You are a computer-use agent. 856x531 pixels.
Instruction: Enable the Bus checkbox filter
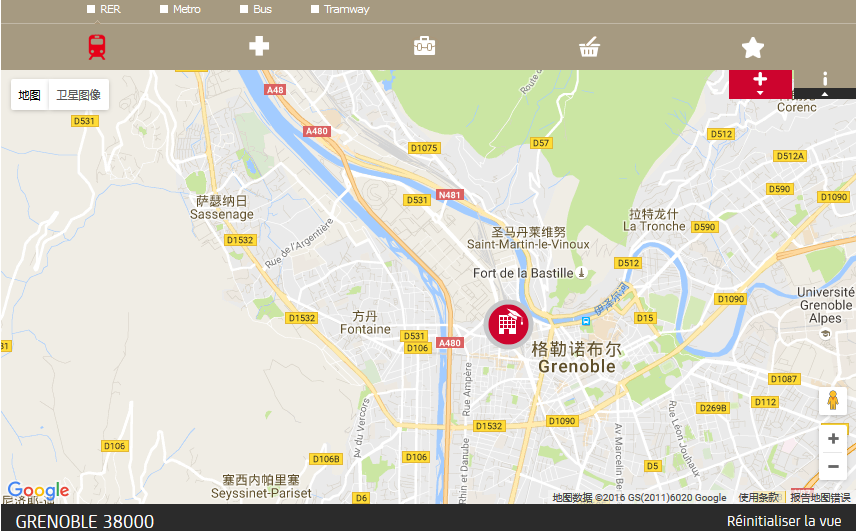[244, 9]
